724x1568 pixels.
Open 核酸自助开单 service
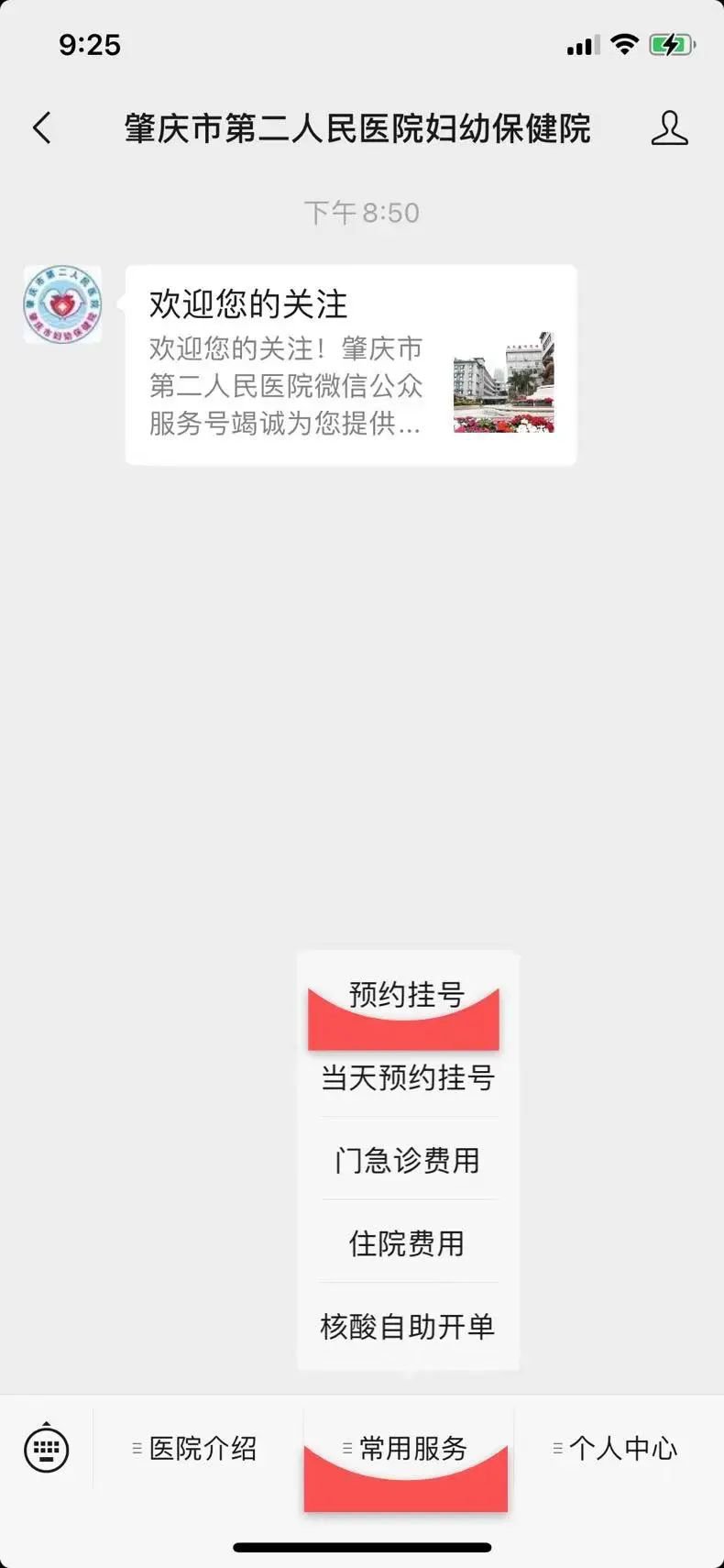click(x=407, y=1326)
